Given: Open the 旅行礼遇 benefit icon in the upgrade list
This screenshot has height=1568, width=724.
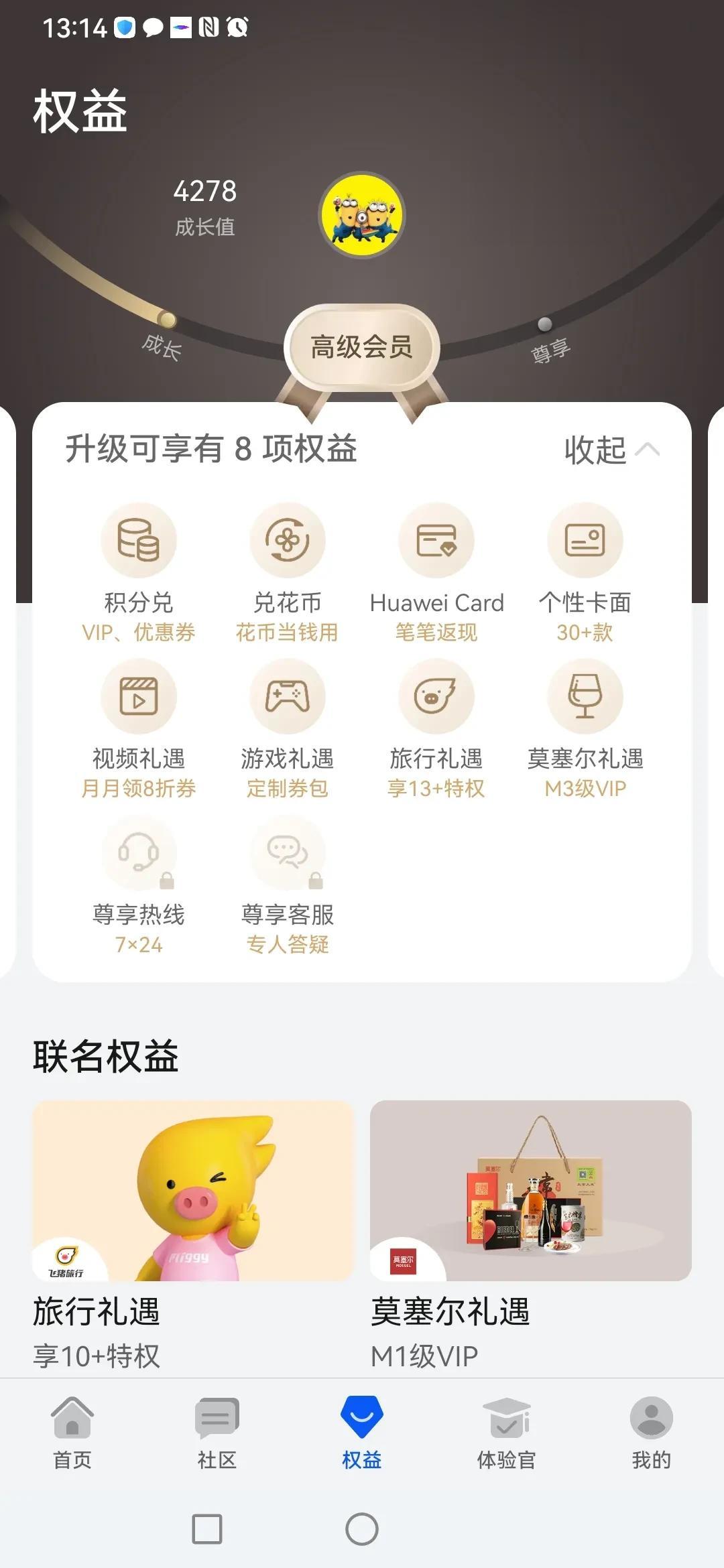Looking at the screenshot, I should pos(436,697).
